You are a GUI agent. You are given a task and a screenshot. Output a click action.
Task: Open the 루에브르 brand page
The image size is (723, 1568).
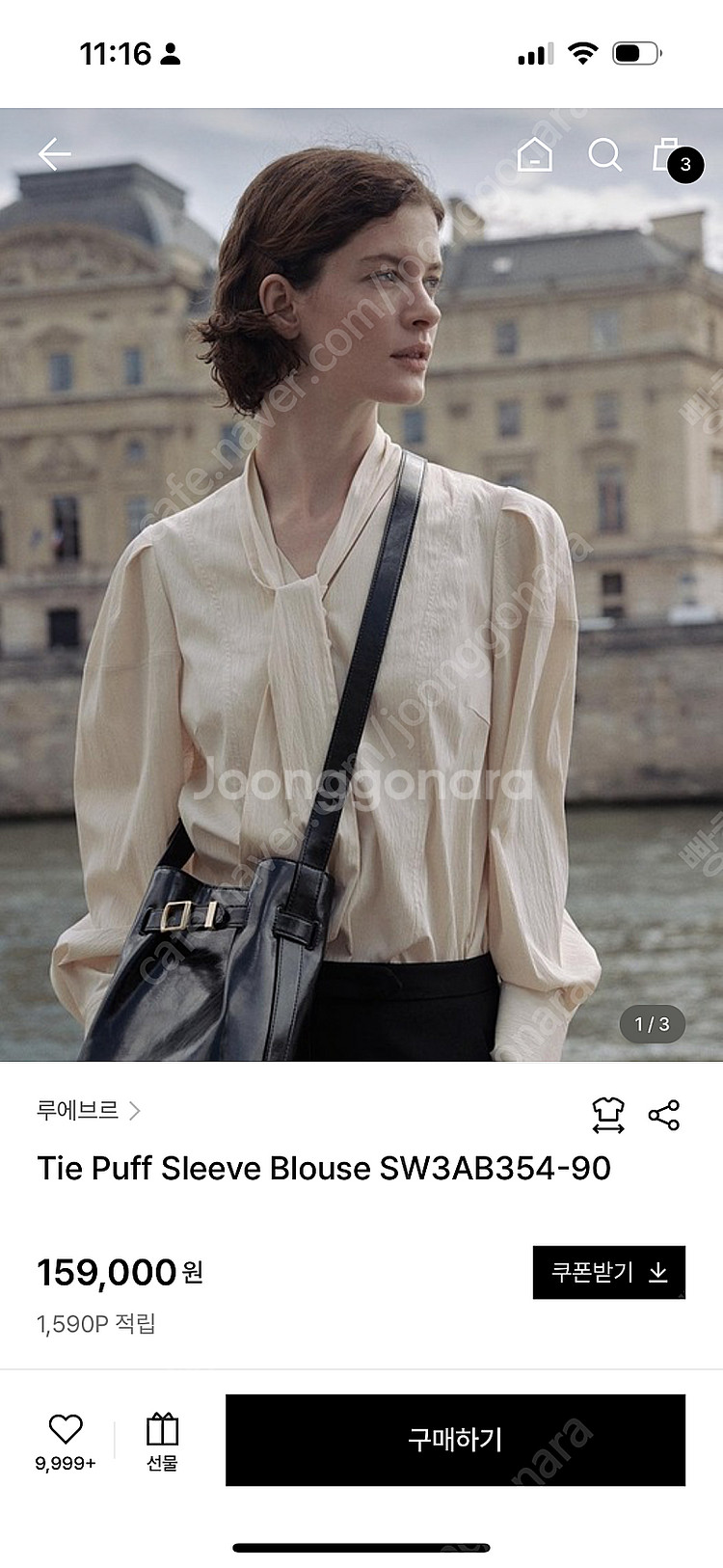coord(89,1110)
